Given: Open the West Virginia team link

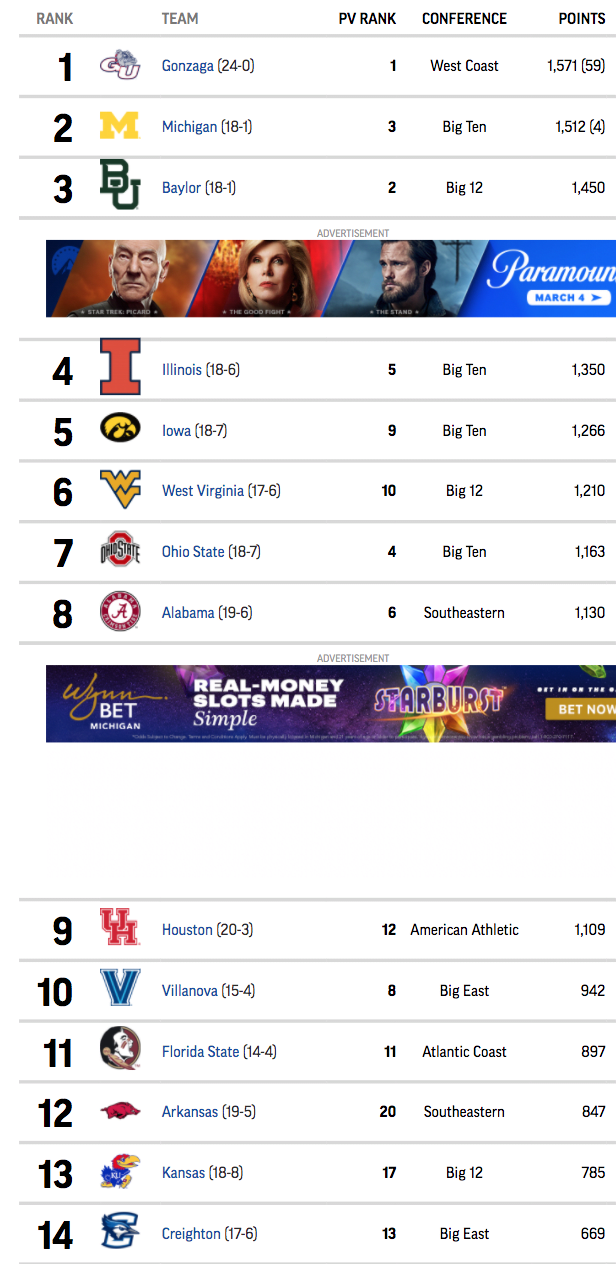Looking at the screenshot, I should [203, 491].
